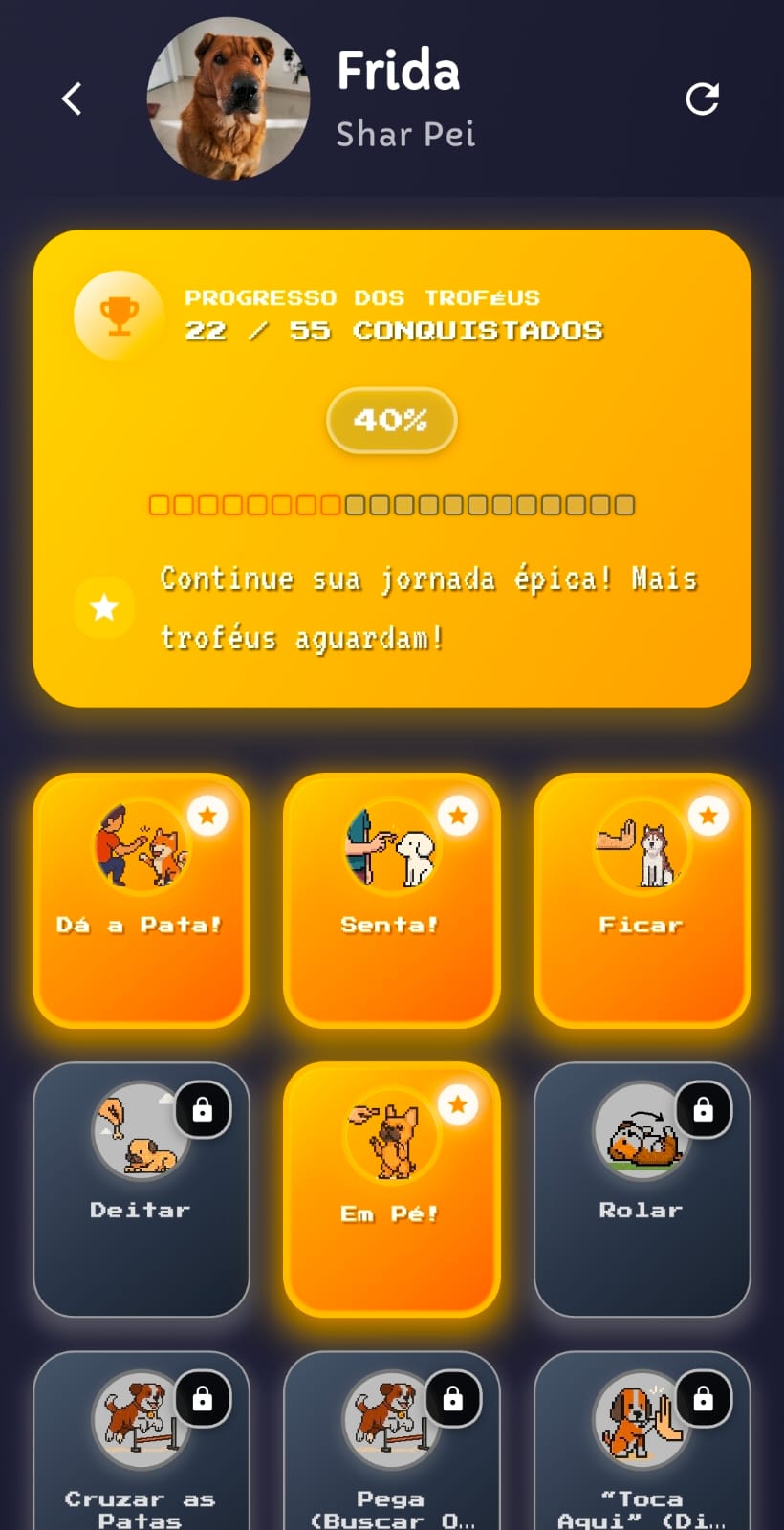784x1530 pixels.
Task: Open the 'Dá a Pata!' trophy details
Action: pyautogui.click(x=141, y=899)
